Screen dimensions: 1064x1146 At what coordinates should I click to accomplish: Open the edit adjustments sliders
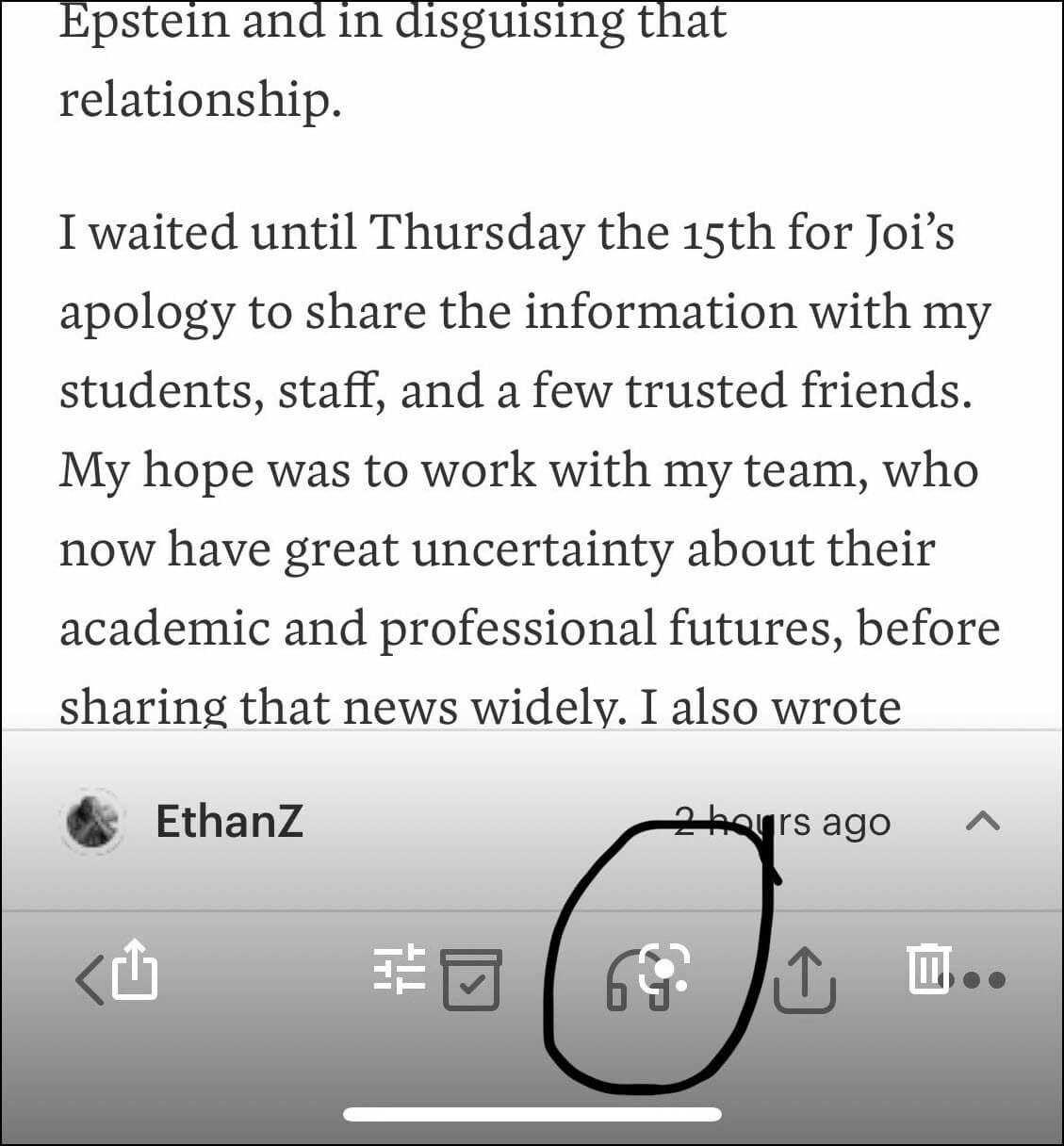tap(400, 970)
